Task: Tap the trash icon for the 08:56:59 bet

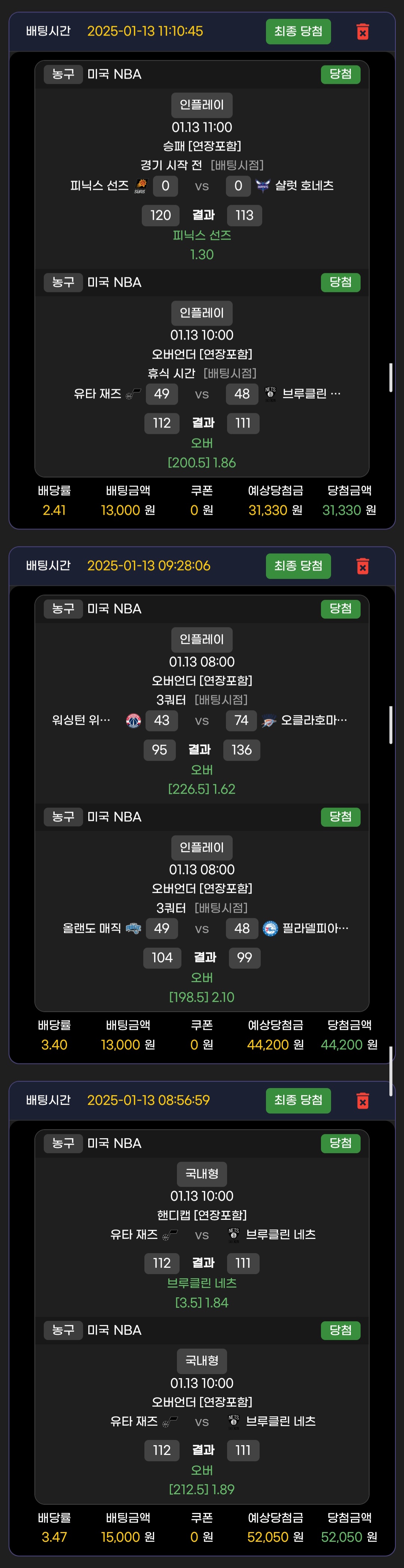Action: (x=362, y=1100)
